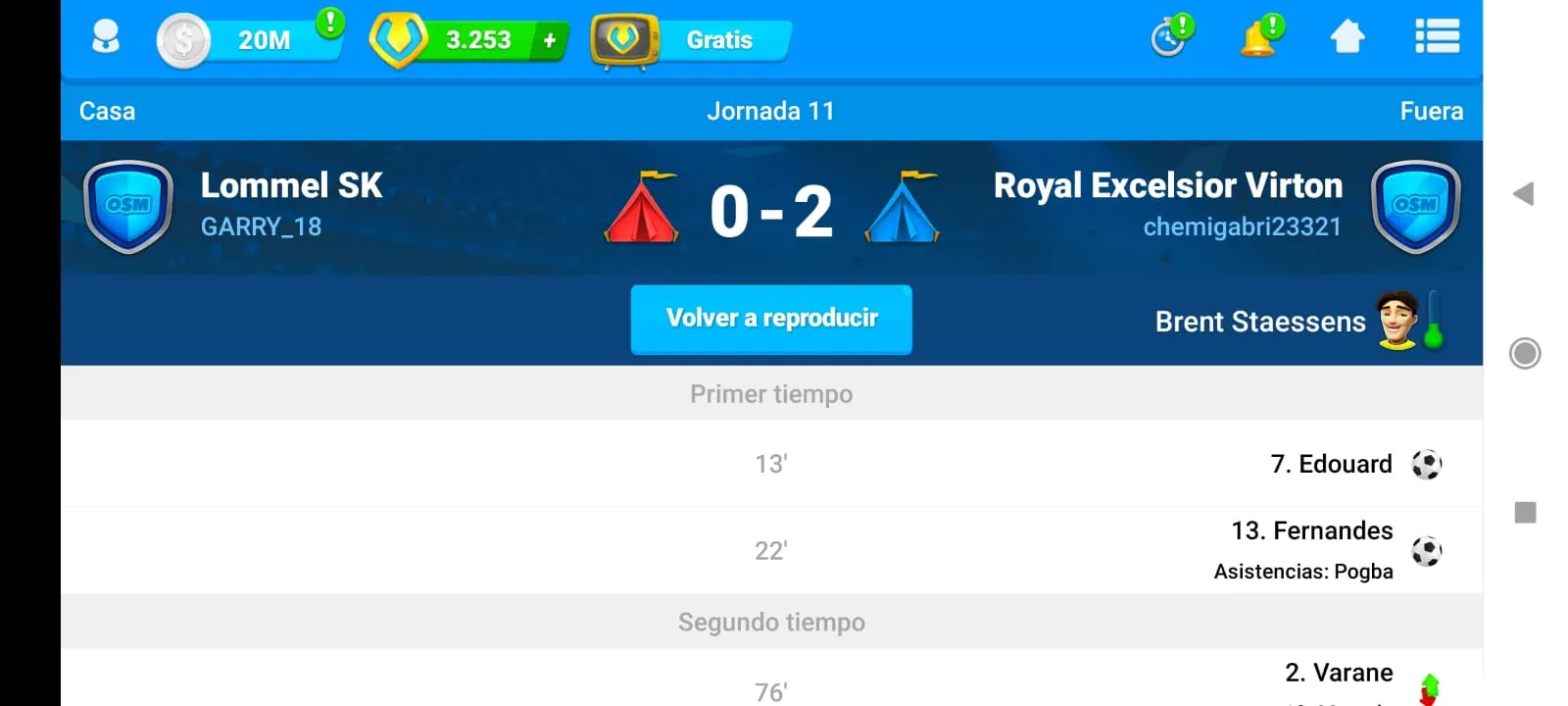This screenshot has width=1568, height=706.
Task: Add more boss coins via plus
Action: (x=550, y=40)
